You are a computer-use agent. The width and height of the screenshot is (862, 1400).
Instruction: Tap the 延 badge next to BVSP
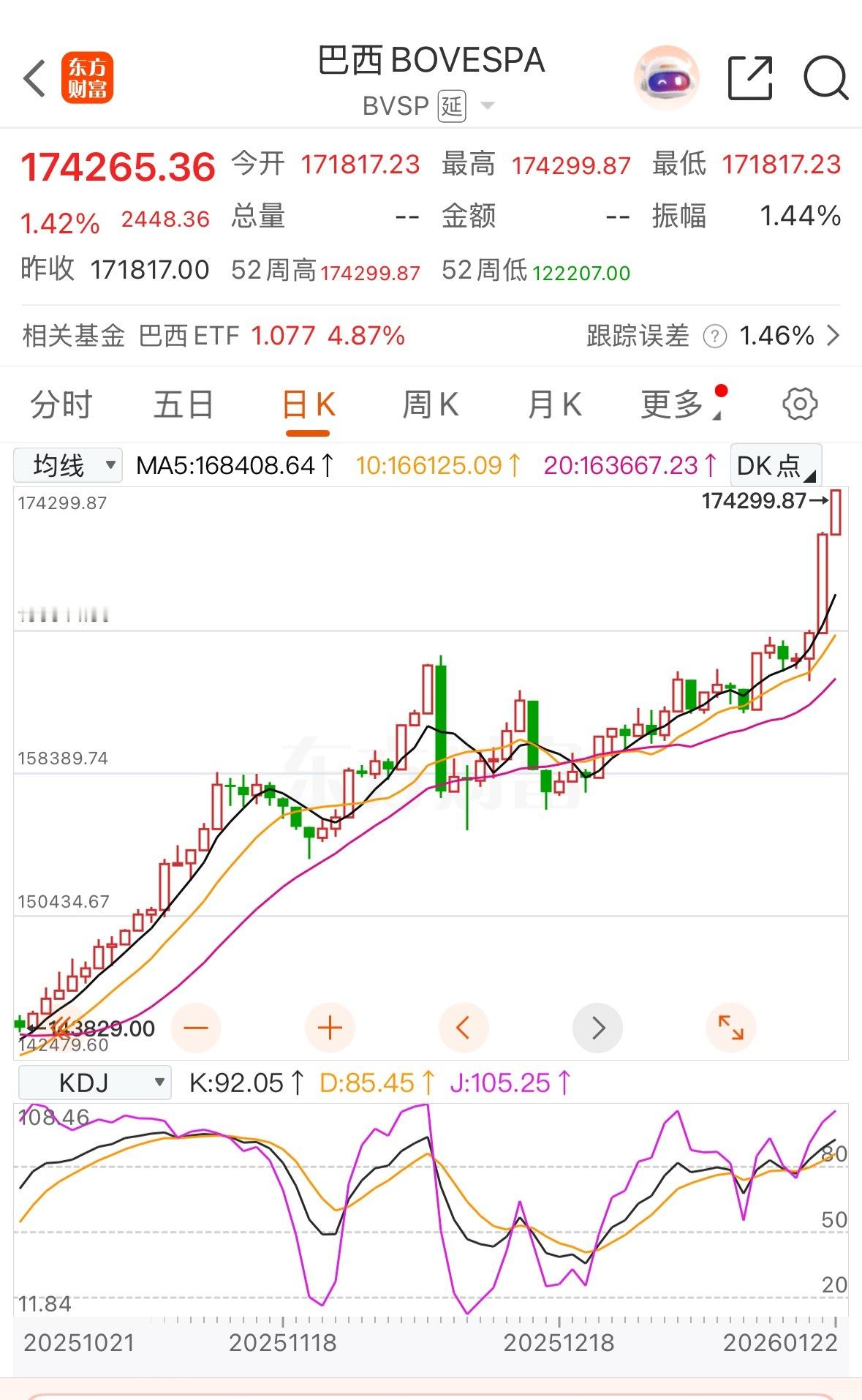click(x=453, y=105)
